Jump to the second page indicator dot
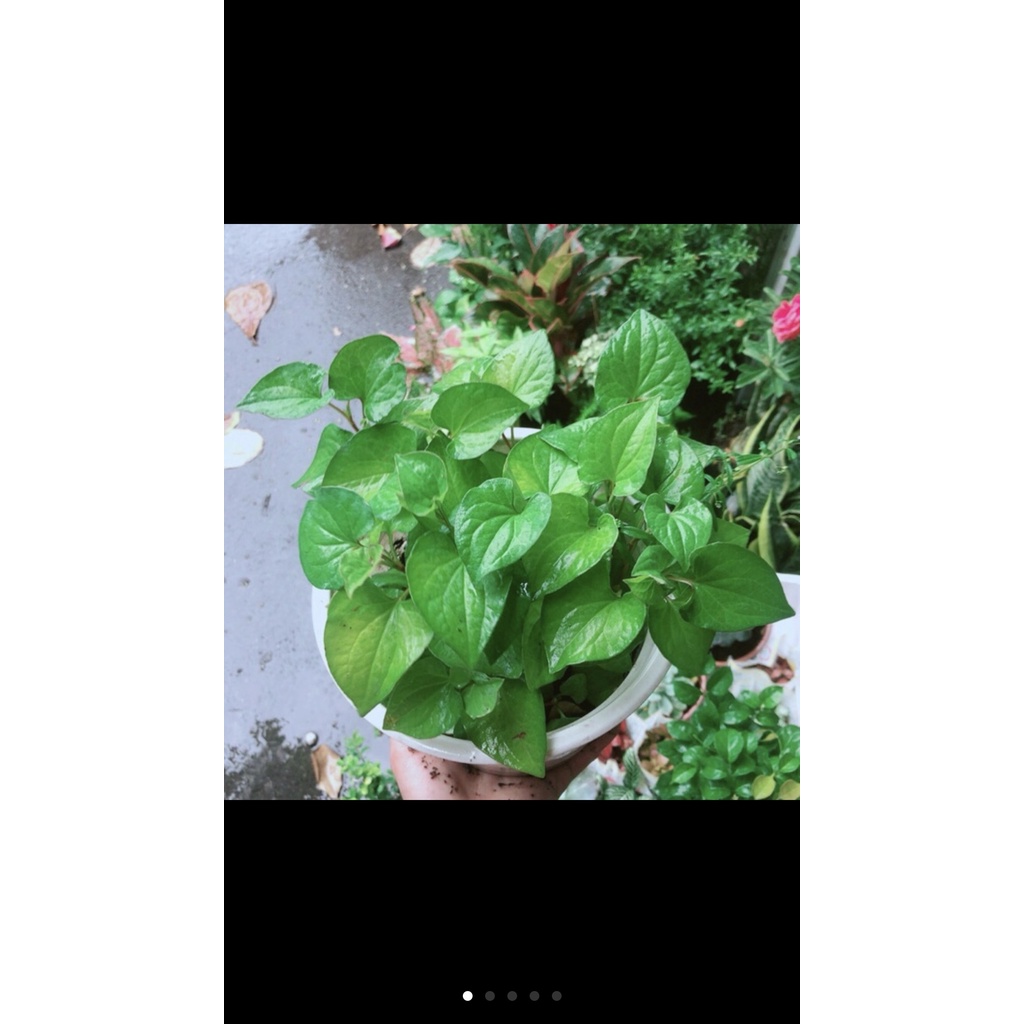1024x1024 pixels. pos(490,996)
